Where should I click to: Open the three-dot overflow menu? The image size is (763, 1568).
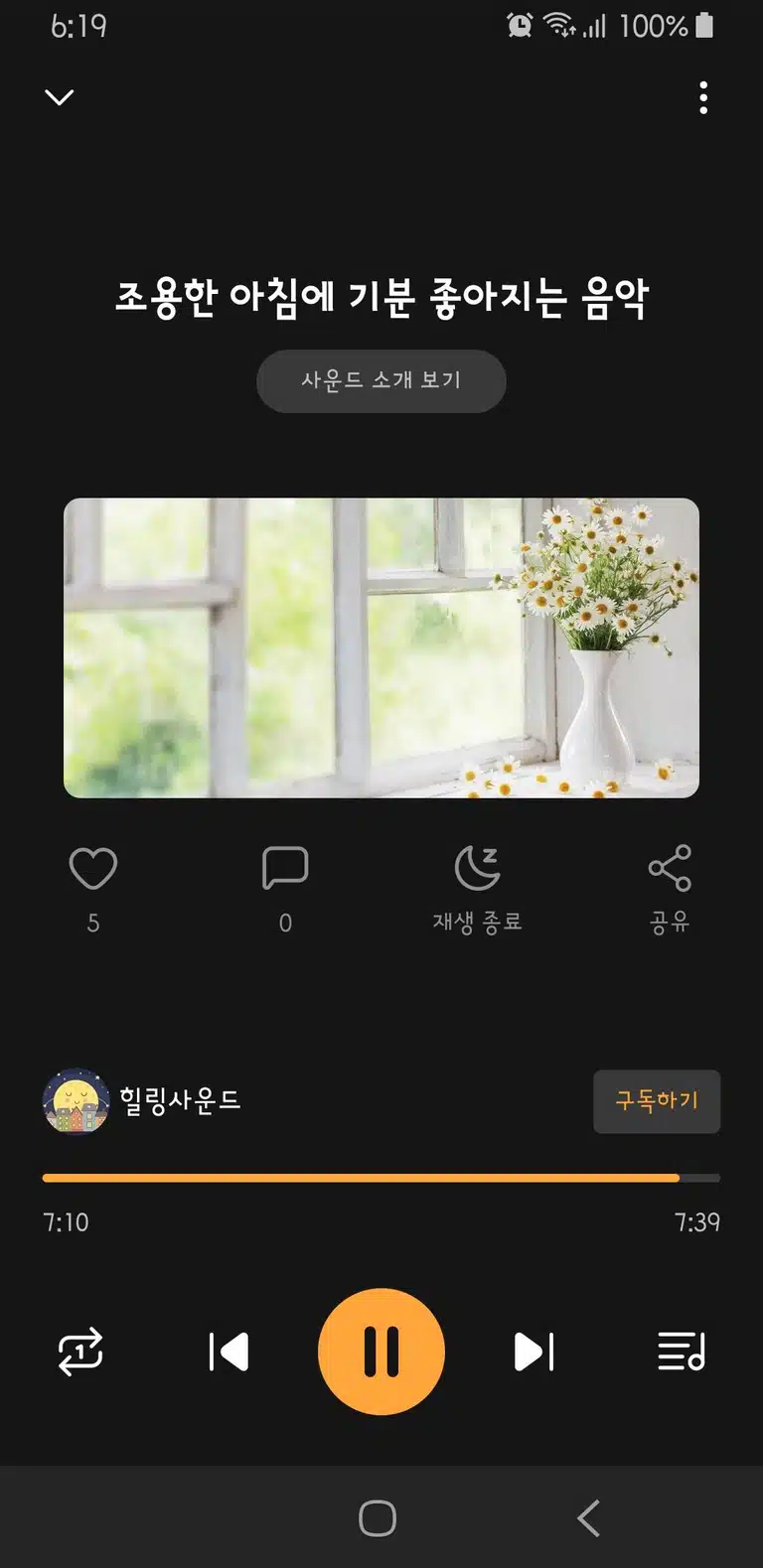coord(703,97)
